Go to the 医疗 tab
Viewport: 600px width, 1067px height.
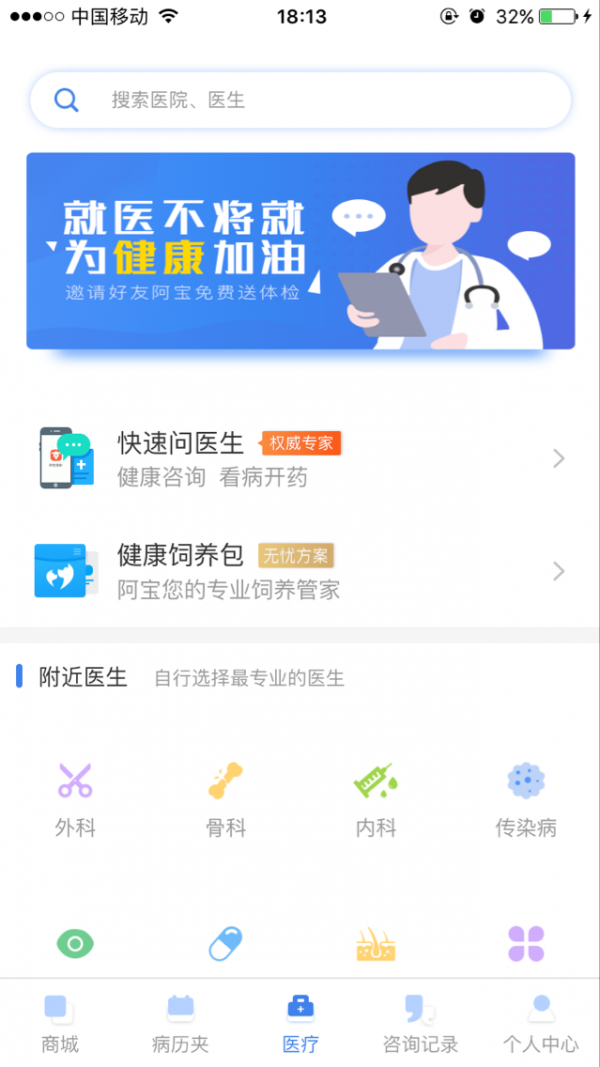300,1024
